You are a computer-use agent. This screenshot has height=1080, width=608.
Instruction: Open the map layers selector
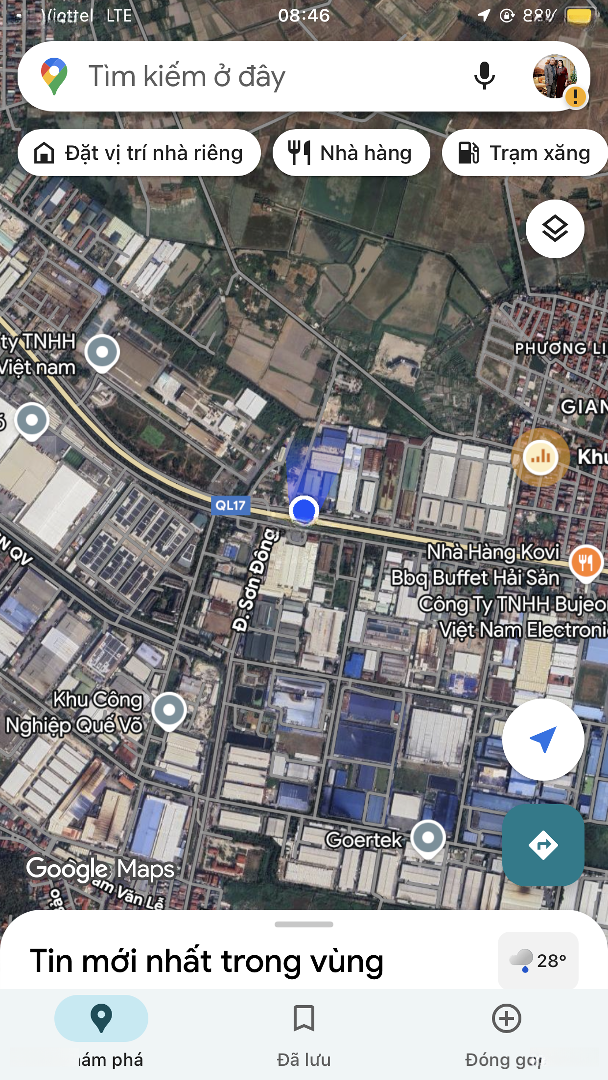tap(555, 229)
